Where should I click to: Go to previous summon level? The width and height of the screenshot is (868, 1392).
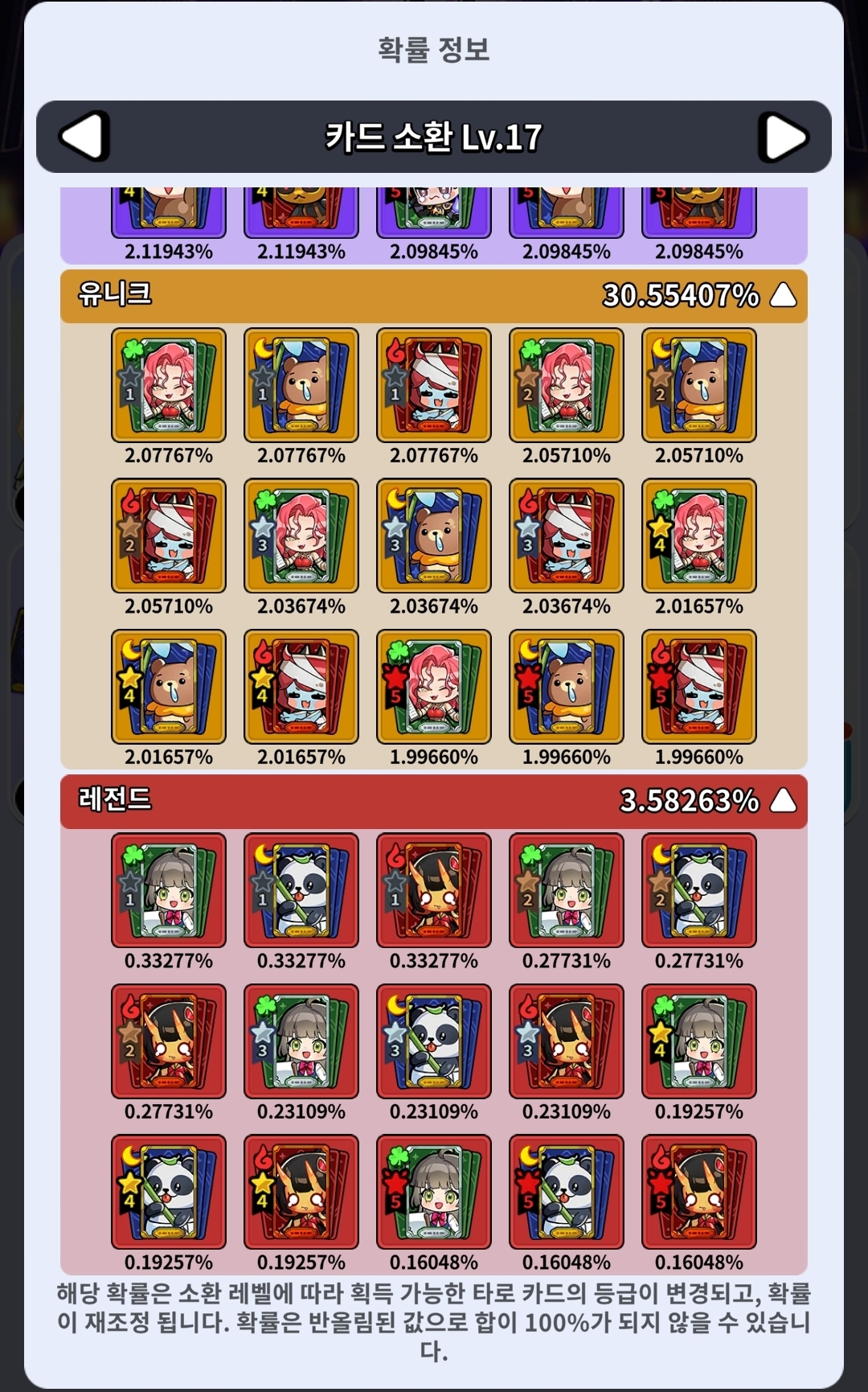[x=84, y=137]
